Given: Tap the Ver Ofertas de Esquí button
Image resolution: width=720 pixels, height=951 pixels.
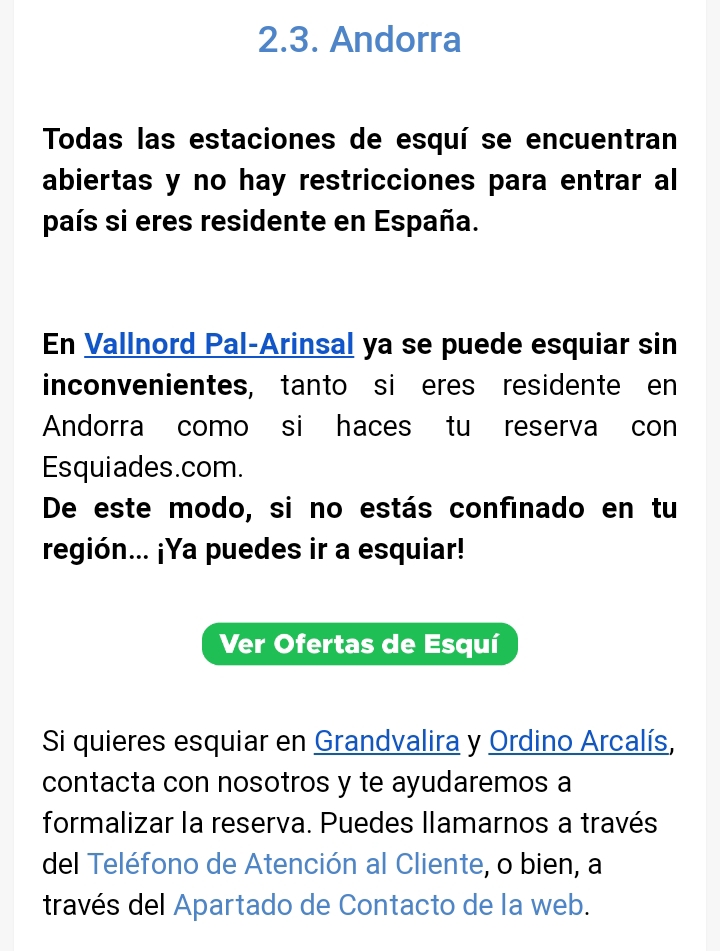Looking at the screenshot, I should coord(359,644).
